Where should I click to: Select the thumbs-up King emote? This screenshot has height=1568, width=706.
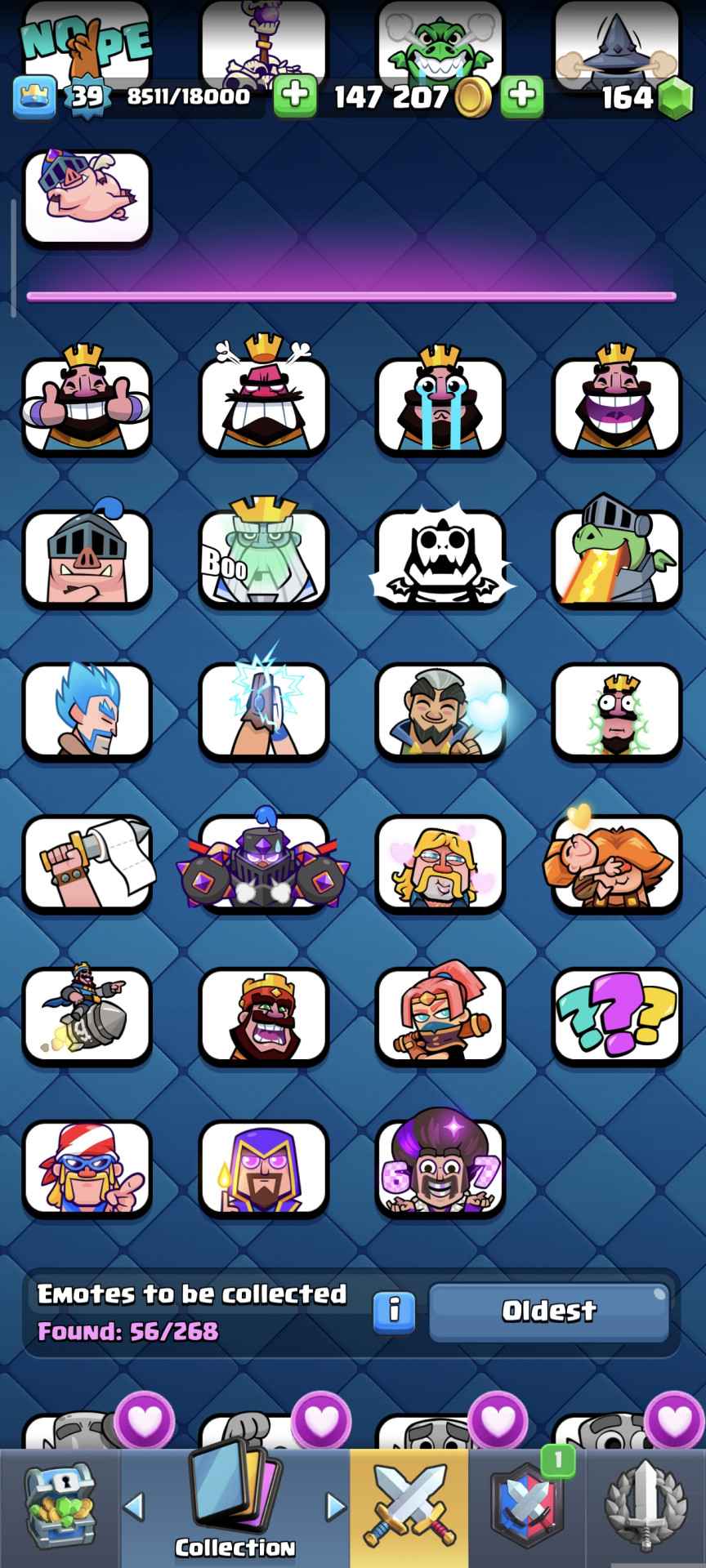click(87, 403)
